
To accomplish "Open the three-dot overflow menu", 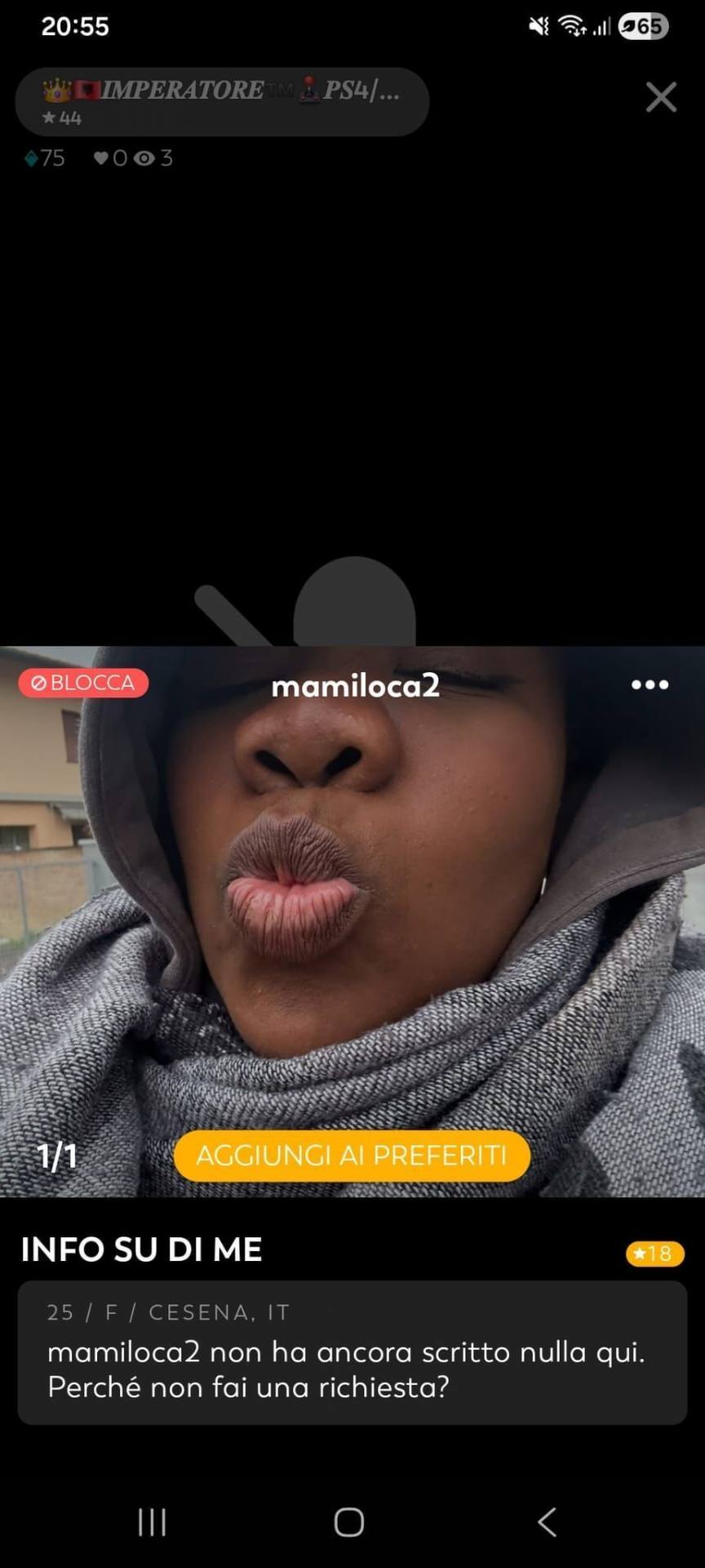I will [x=649, y=684].
